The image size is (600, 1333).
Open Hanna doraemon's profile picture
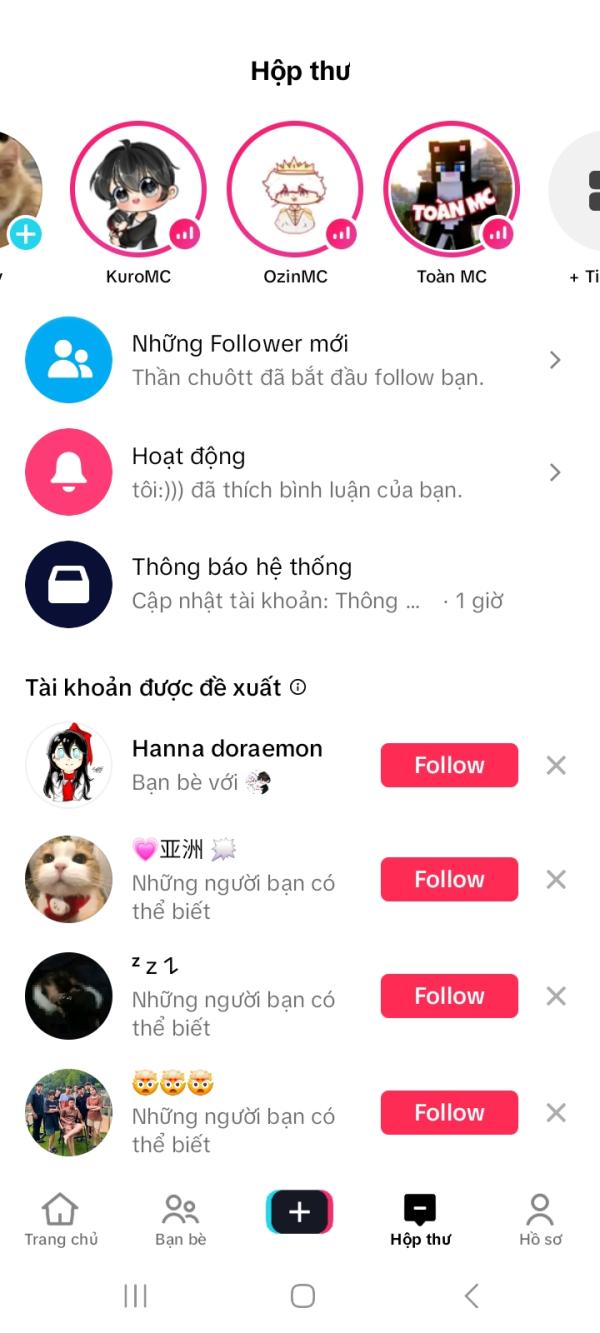tap(68, 765)
